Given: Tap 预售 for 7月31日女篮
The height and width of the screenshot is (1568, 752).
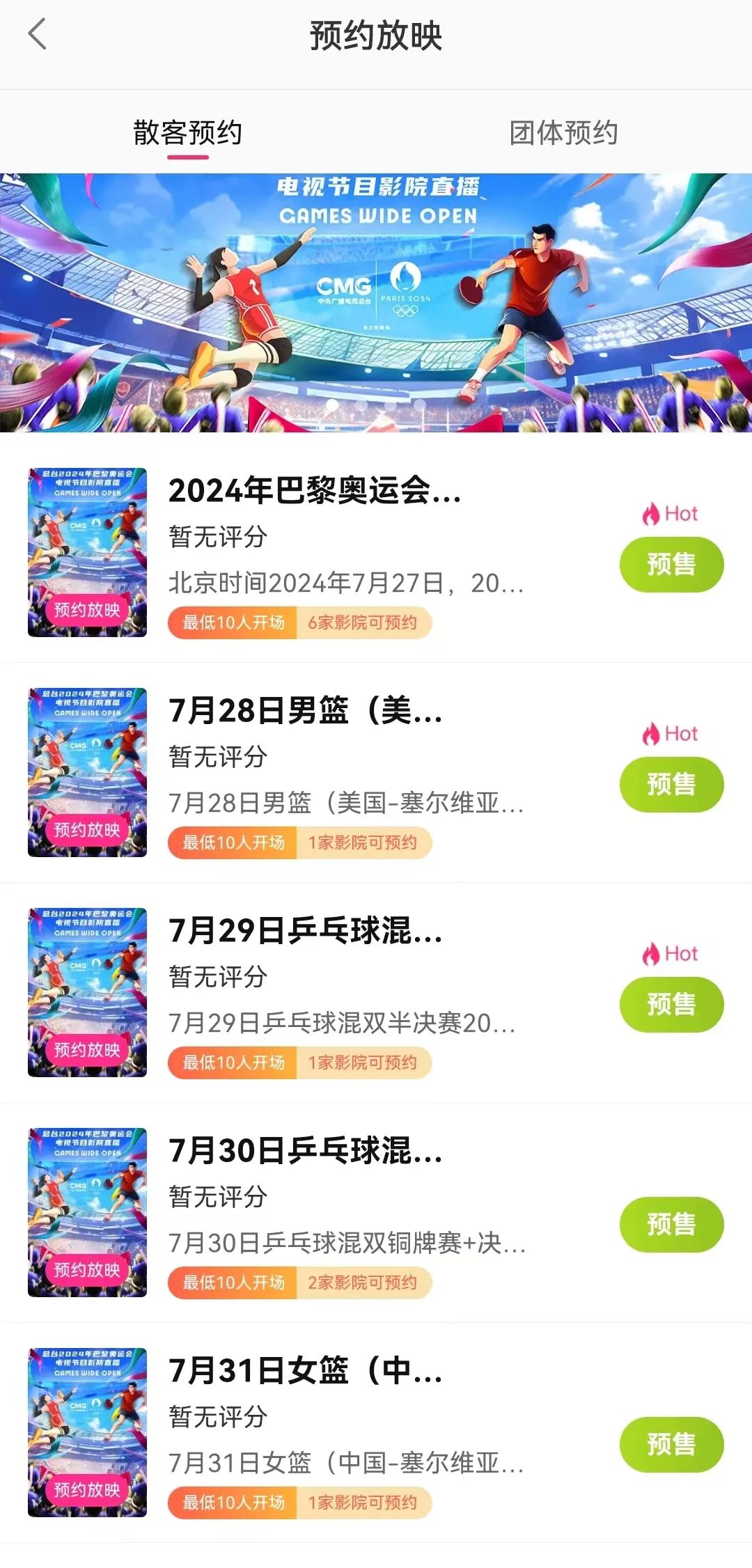Looking at the screenshot, I should 671,1444.
